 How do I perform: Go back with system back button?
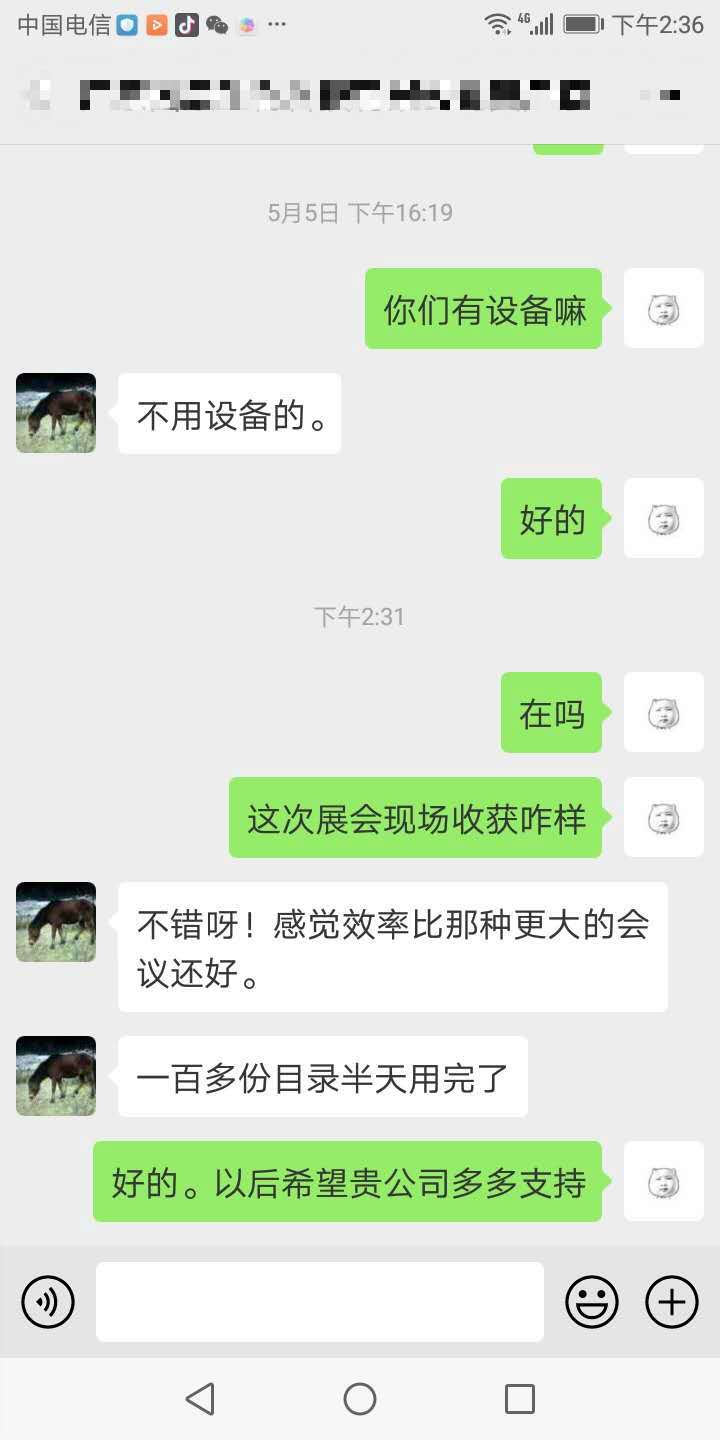click(200, 1399)
